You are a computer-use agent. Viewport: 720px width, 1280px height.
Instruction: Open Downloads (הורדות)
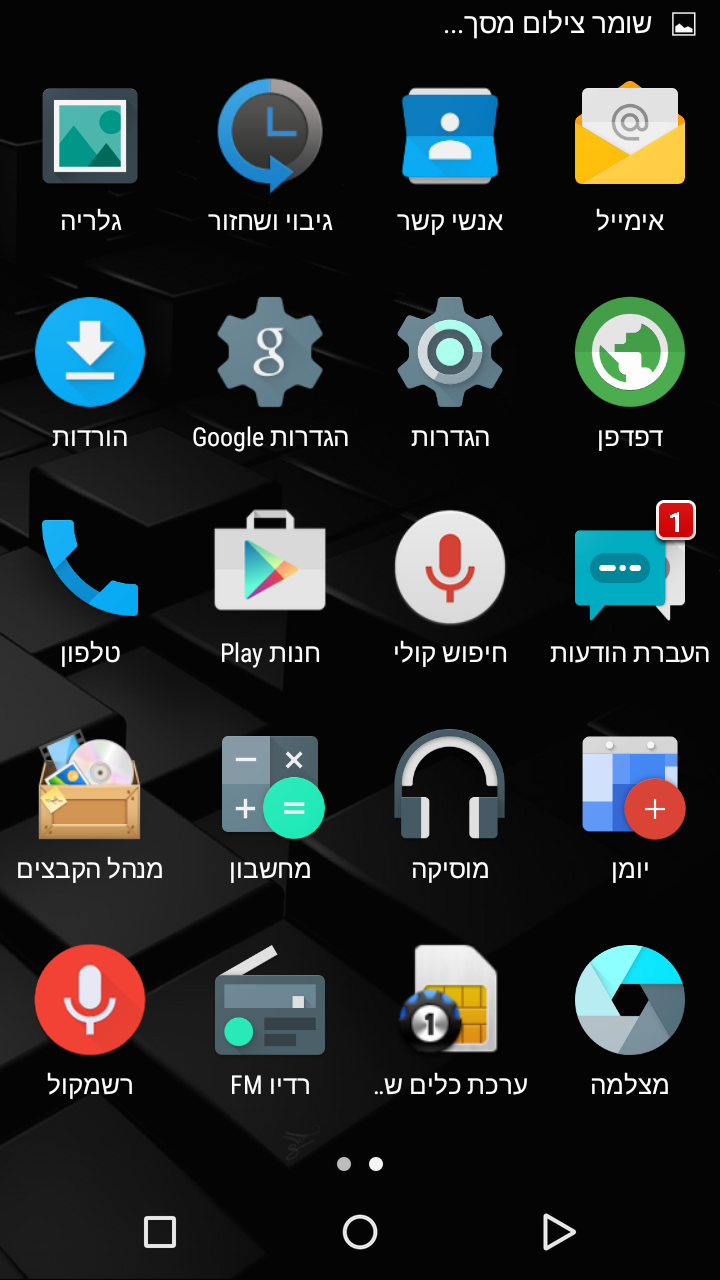(90, 352)
